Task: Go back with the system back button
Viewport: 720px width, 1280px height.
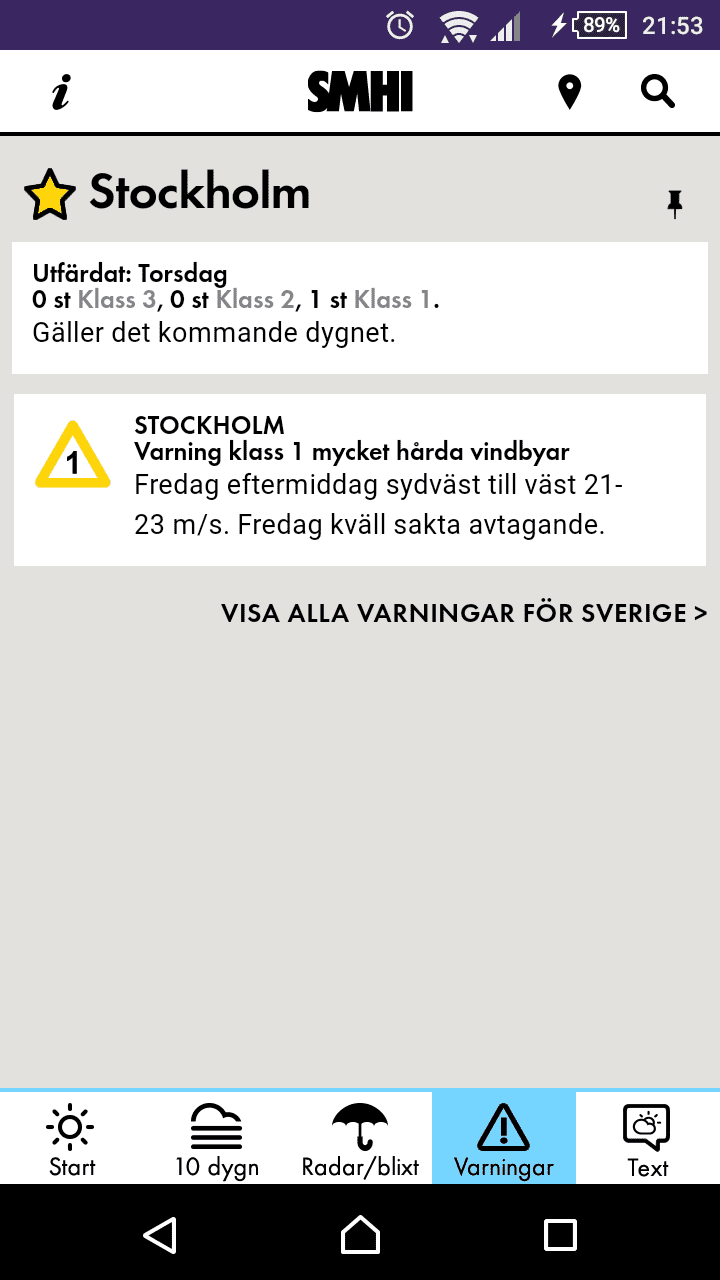Action: (x=160, y=1234)
